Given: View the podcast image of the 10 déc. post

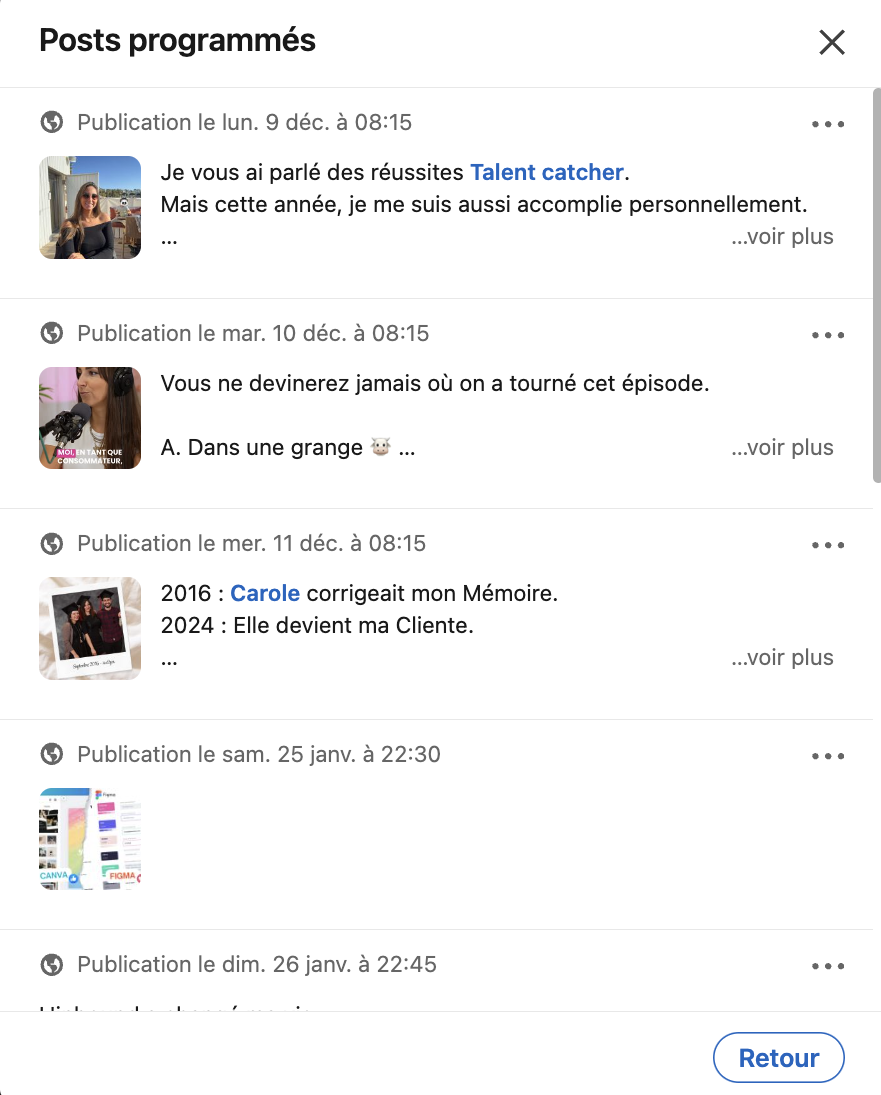Looking at the screenshot, I should [x=90, y=418].
